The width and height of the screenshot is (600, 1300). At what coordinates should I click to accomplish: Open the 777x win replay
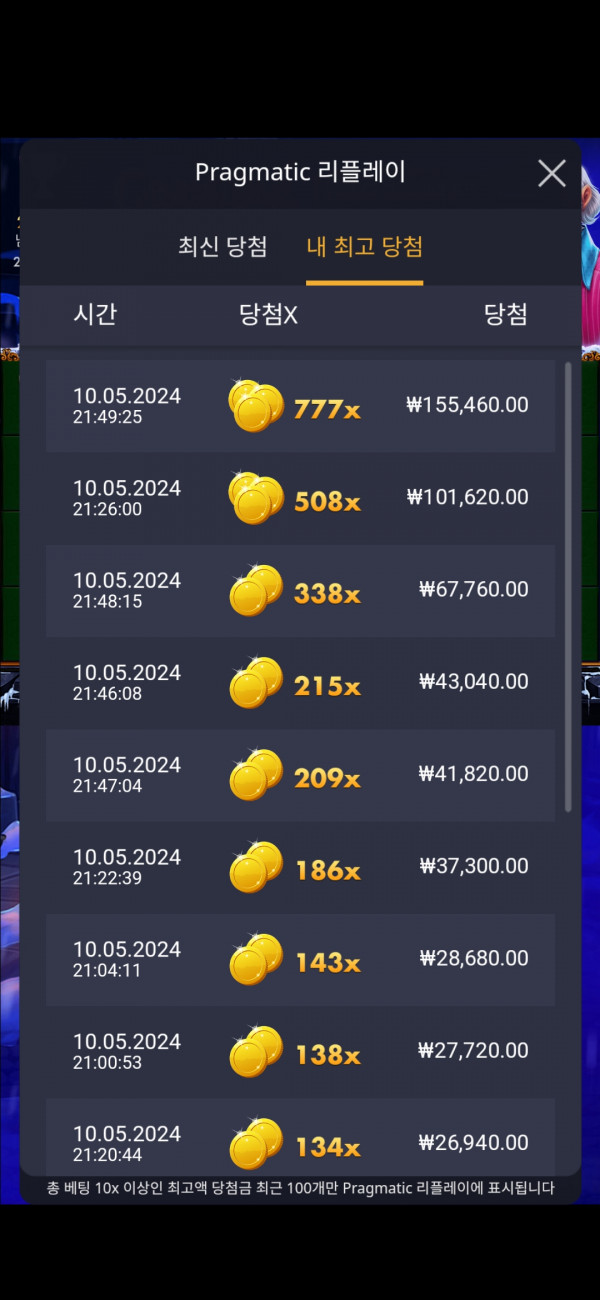pos(300,406)
